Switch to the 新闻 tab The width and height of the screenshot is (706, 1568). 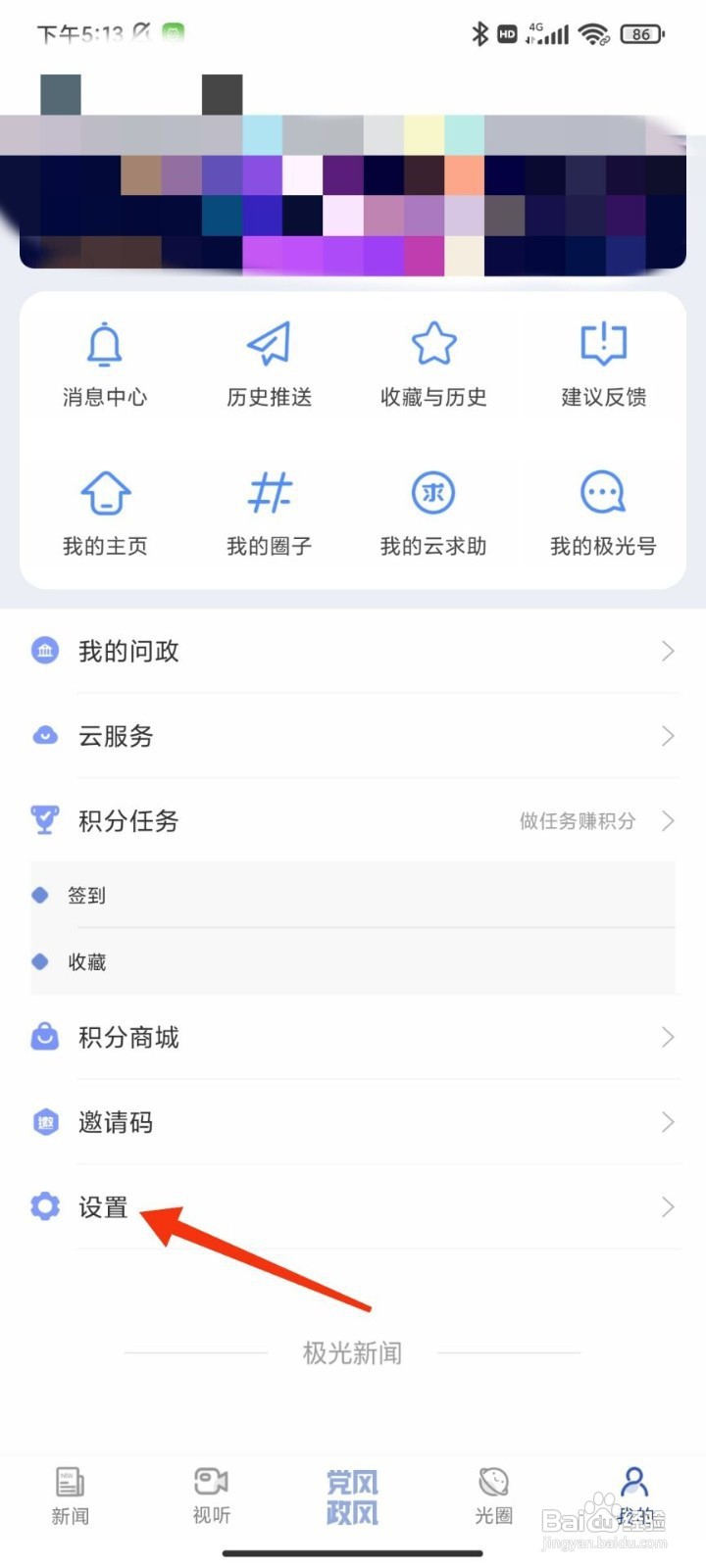[x=71, y=1495]
